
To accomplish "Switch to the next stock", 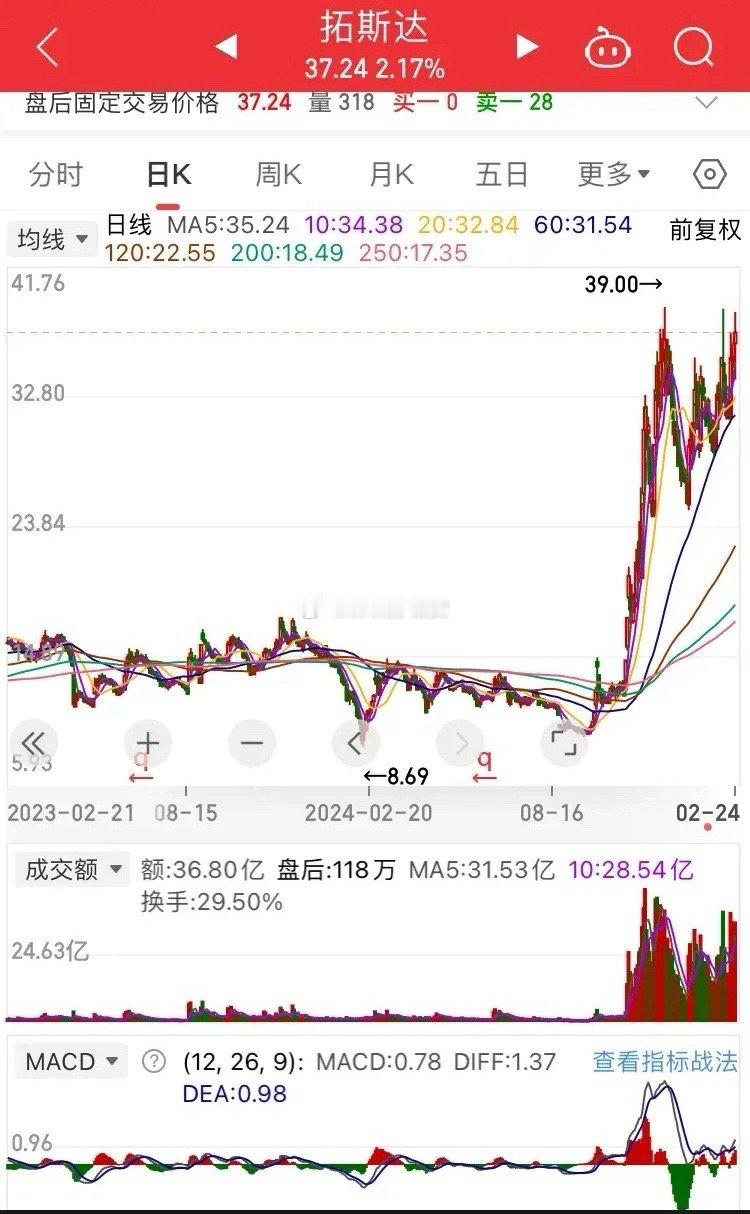I will click(x=527, y=46).
